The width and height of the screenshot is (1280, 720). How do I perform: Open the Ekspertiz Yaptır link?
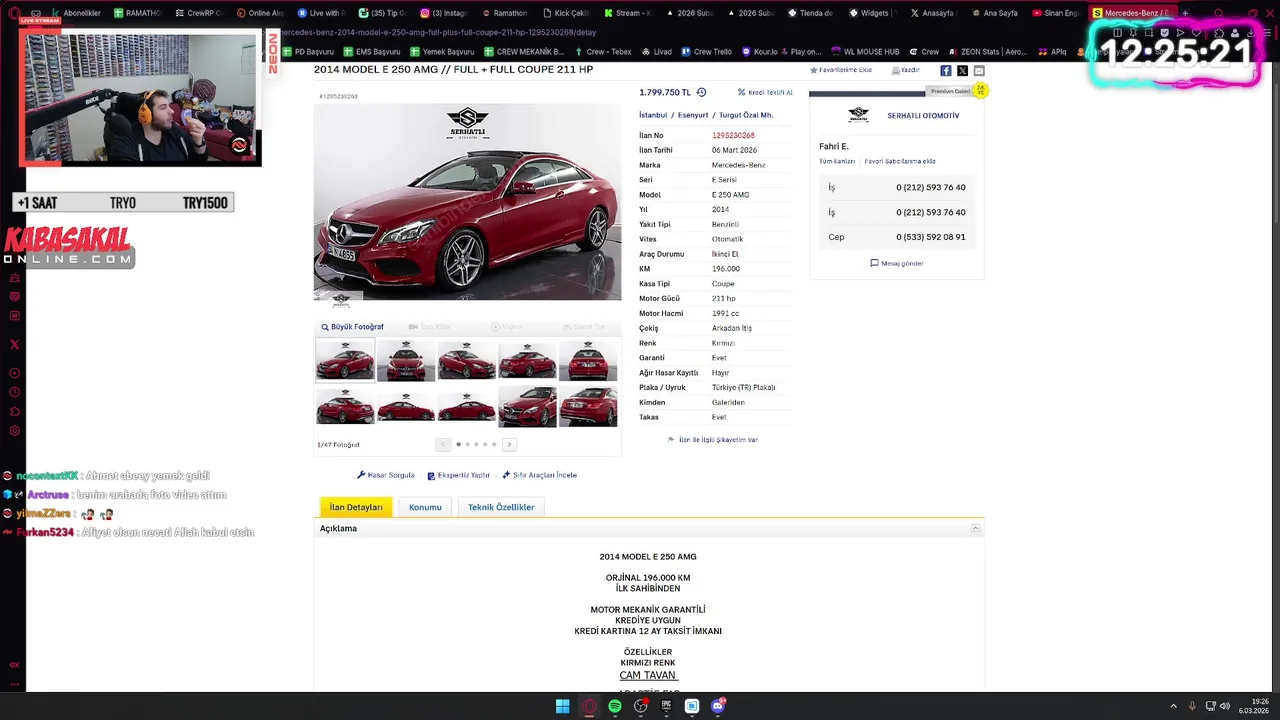coord(459,475)
